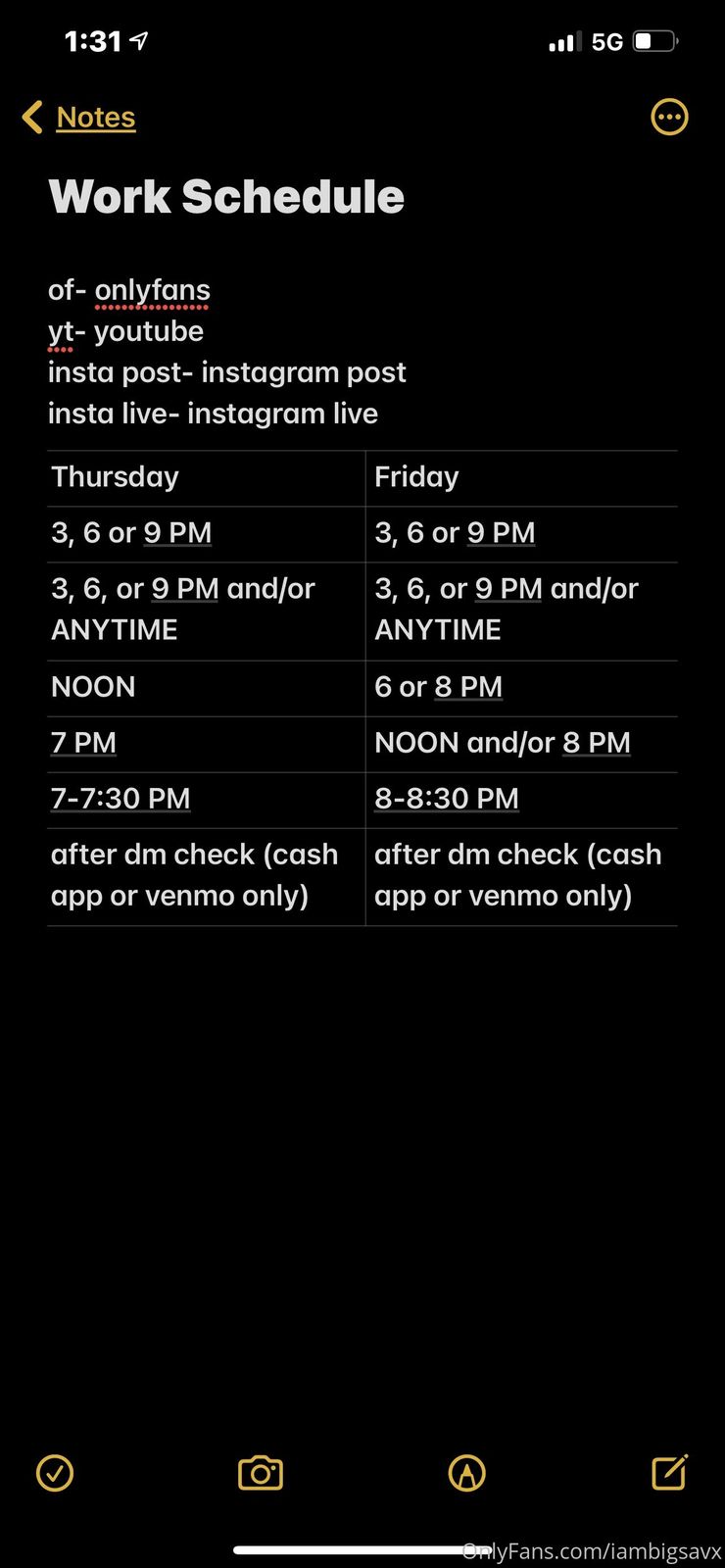Open the more options ellipsis menu
Viewport: 725px width, 1568px height.
point(670,117)
